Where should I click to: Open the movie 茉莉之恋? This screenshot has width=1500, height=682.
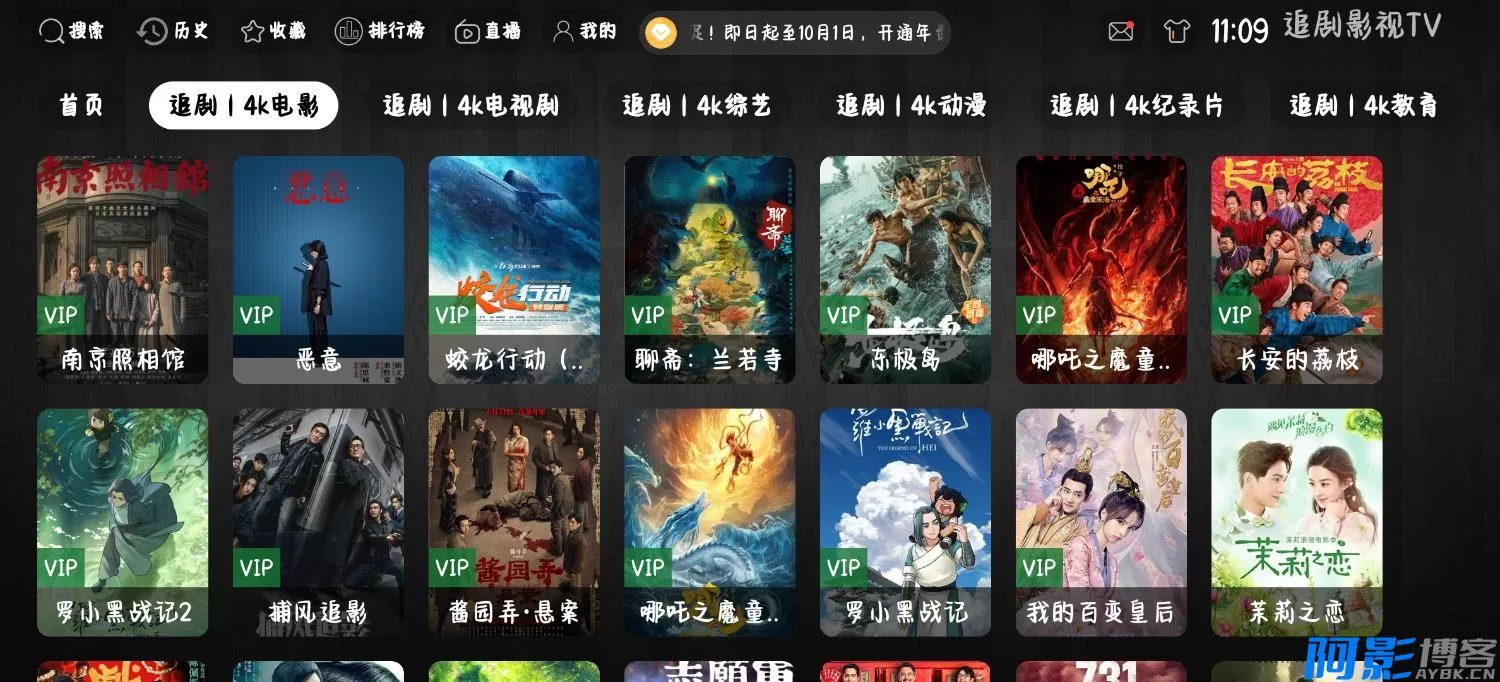pyautogui.click(x=1296, y=522)
